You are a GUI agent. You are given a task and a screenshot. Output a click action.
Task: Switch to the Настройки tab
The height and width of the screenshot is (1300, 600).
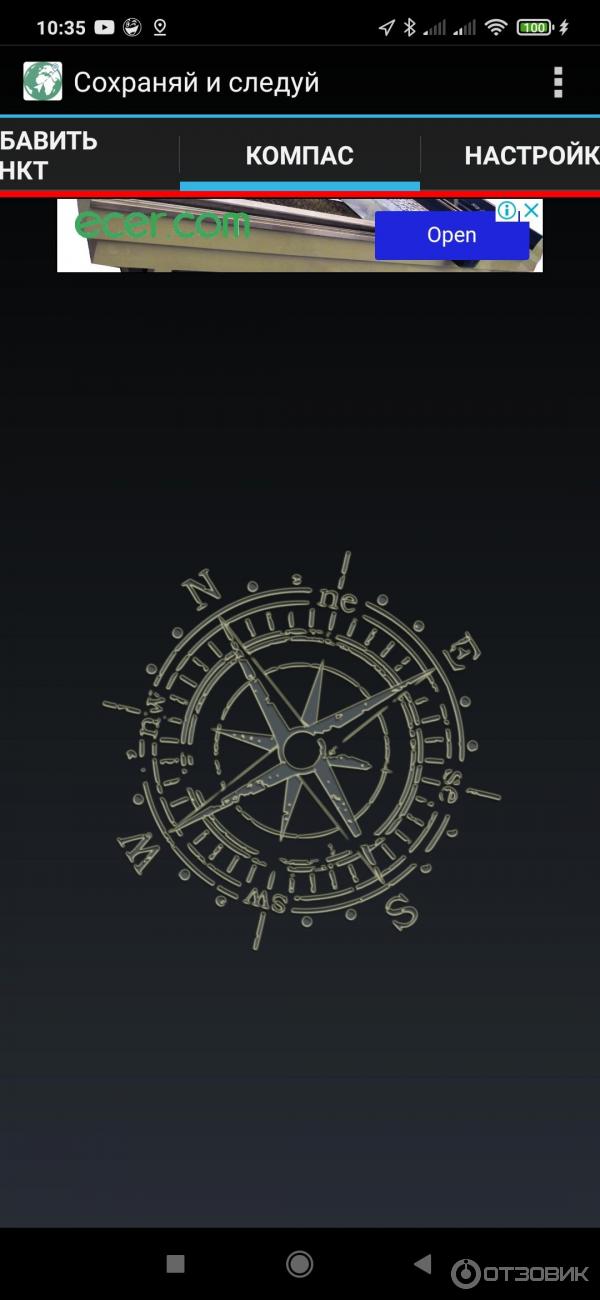click(x=530, y=156)
